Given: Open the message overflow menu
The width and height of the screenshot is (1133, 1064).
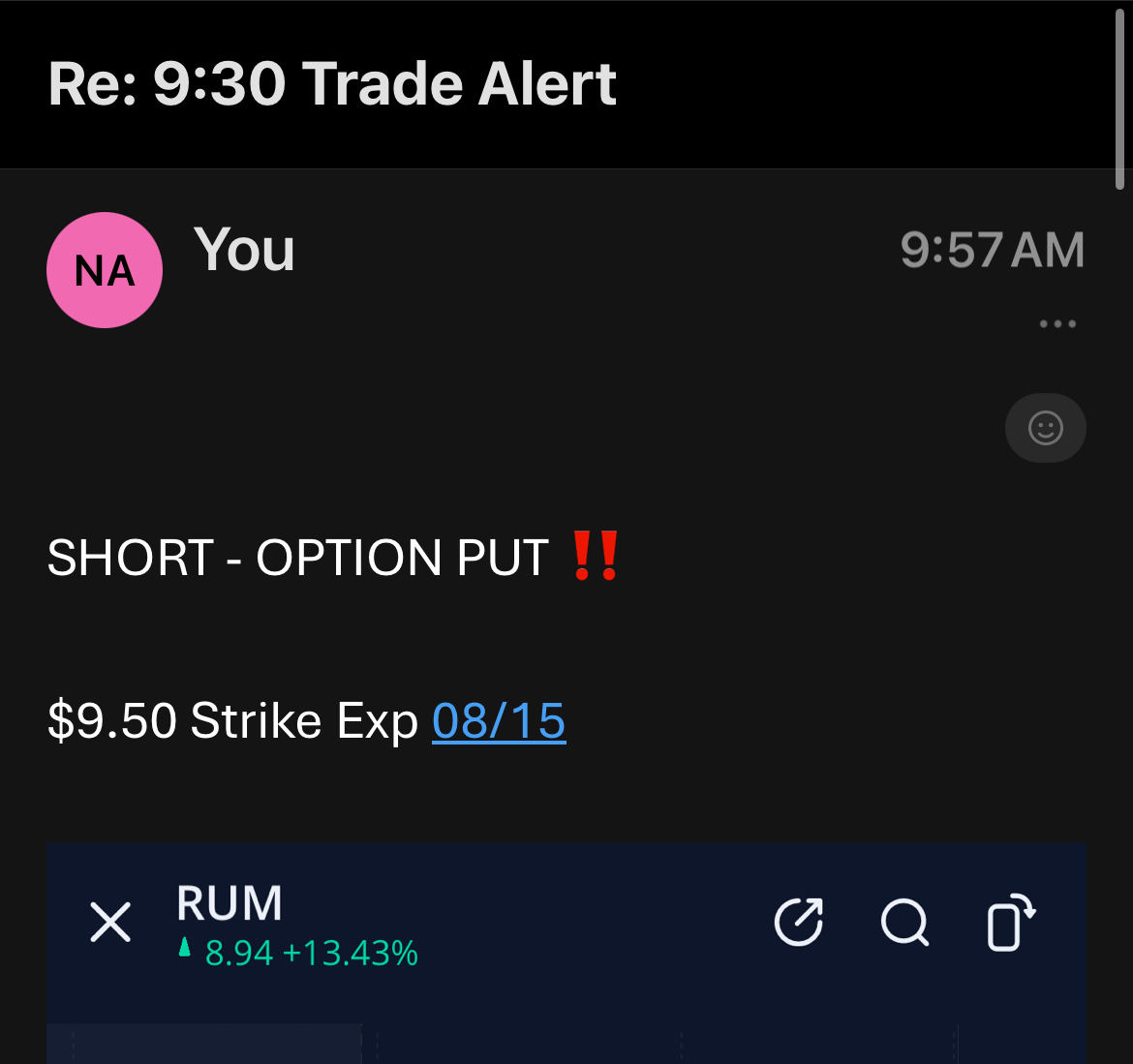Looking at the screenshot, I should click(x=1057, y=323).
